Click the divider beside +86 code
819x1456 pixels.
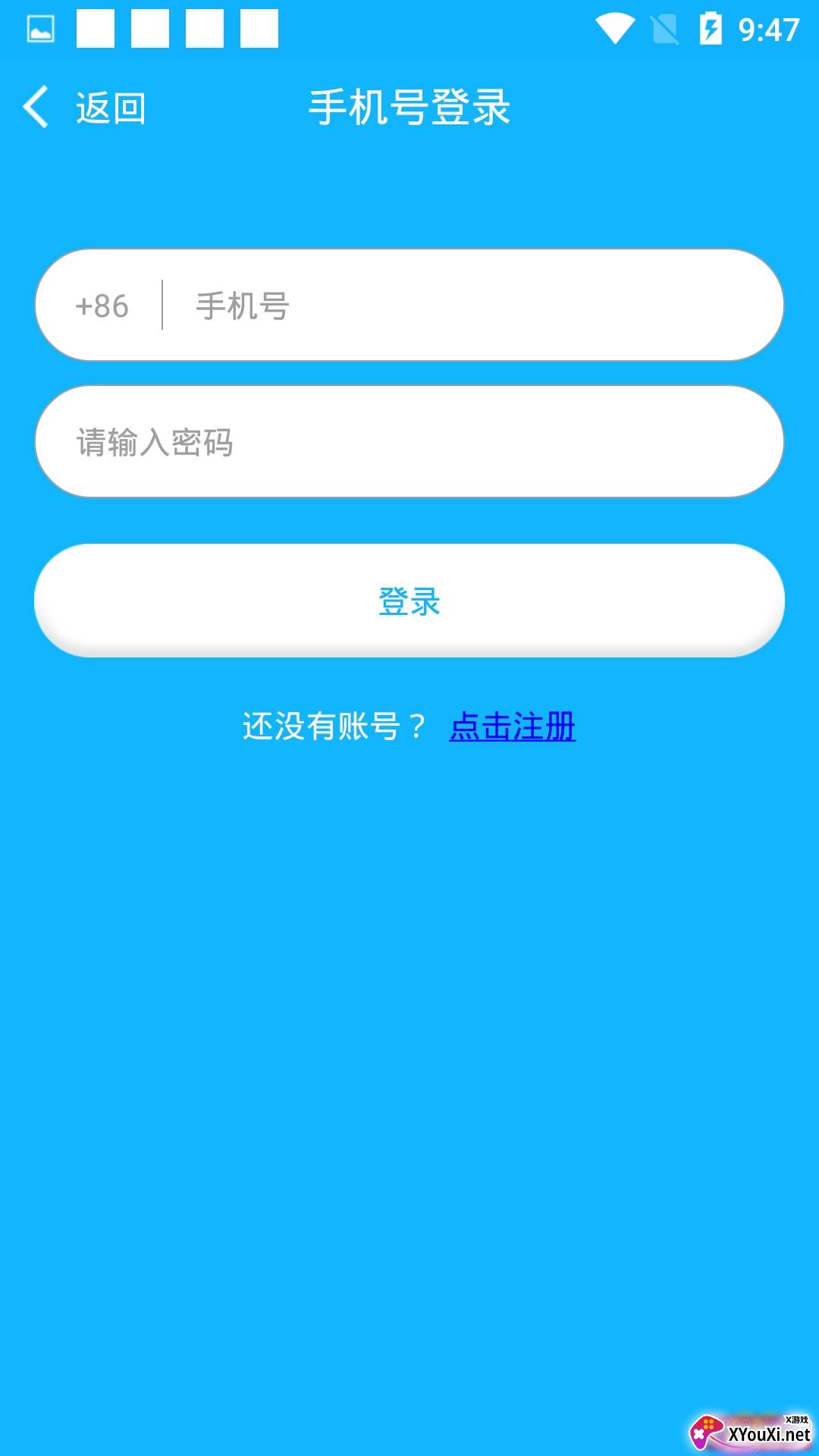click(x=162, y=306)
